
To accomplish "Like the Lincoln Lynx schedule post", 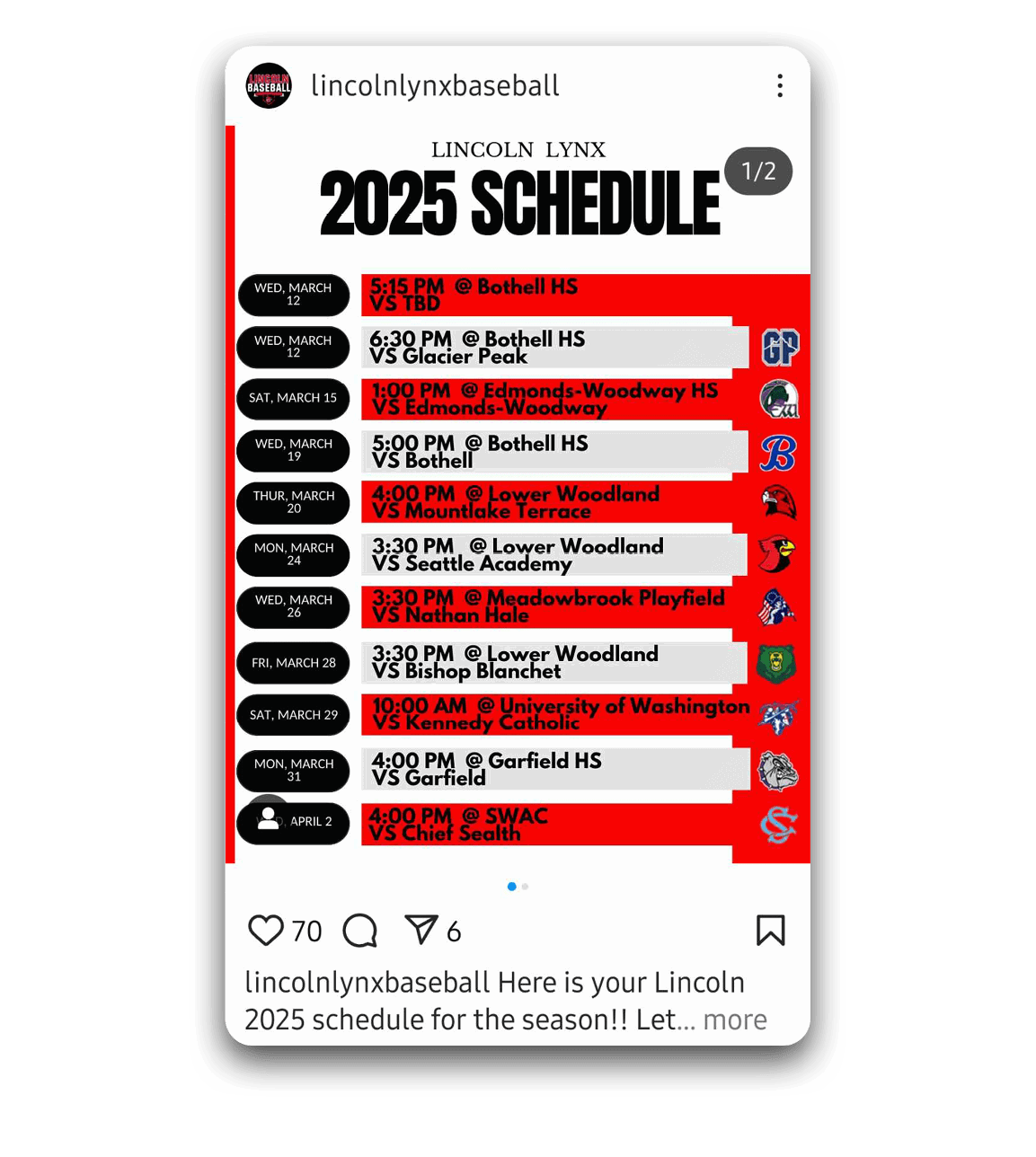I will click(x=266, y=931).
